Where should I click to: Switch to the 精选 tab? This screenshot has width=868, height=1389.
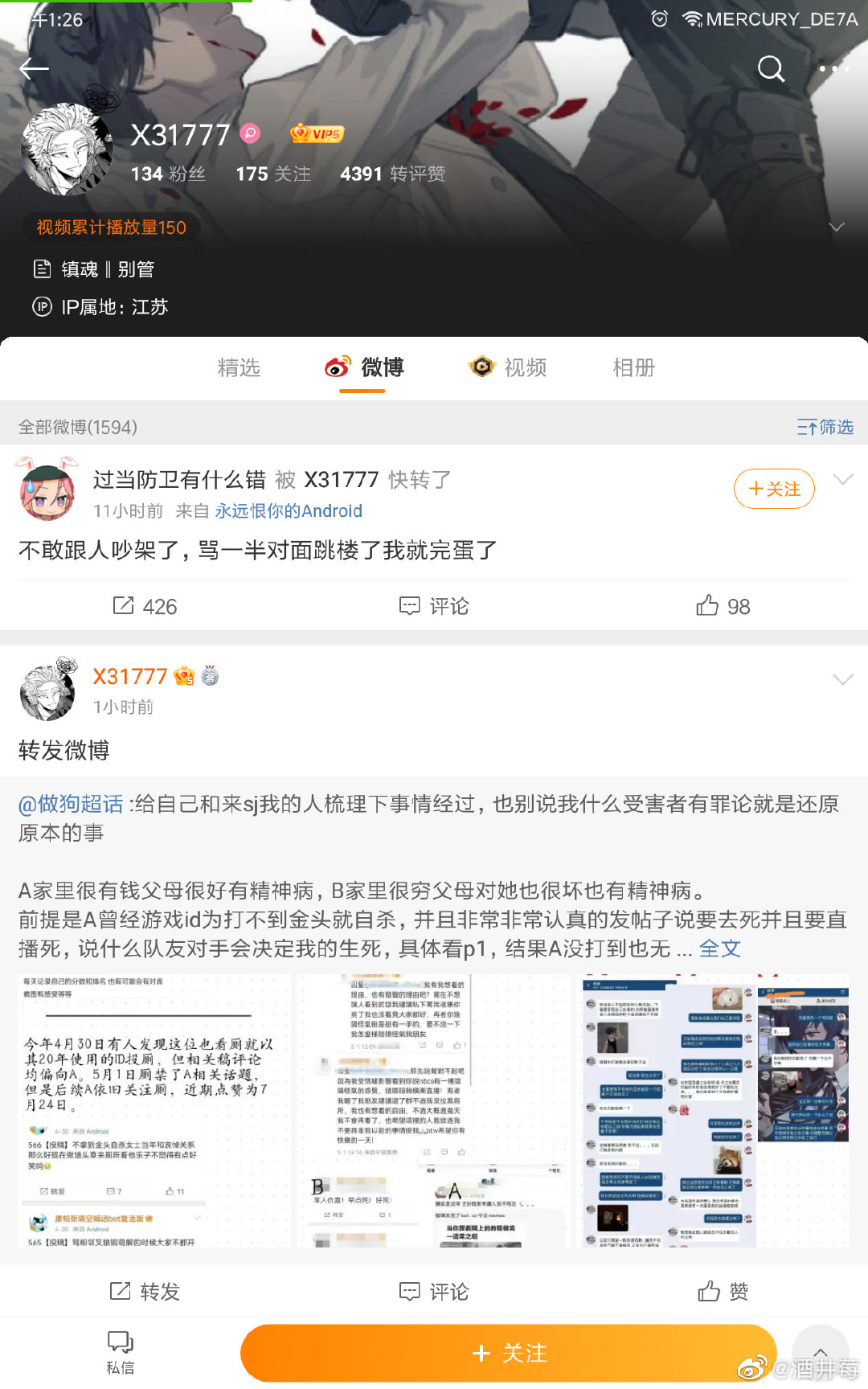(239, 368)
